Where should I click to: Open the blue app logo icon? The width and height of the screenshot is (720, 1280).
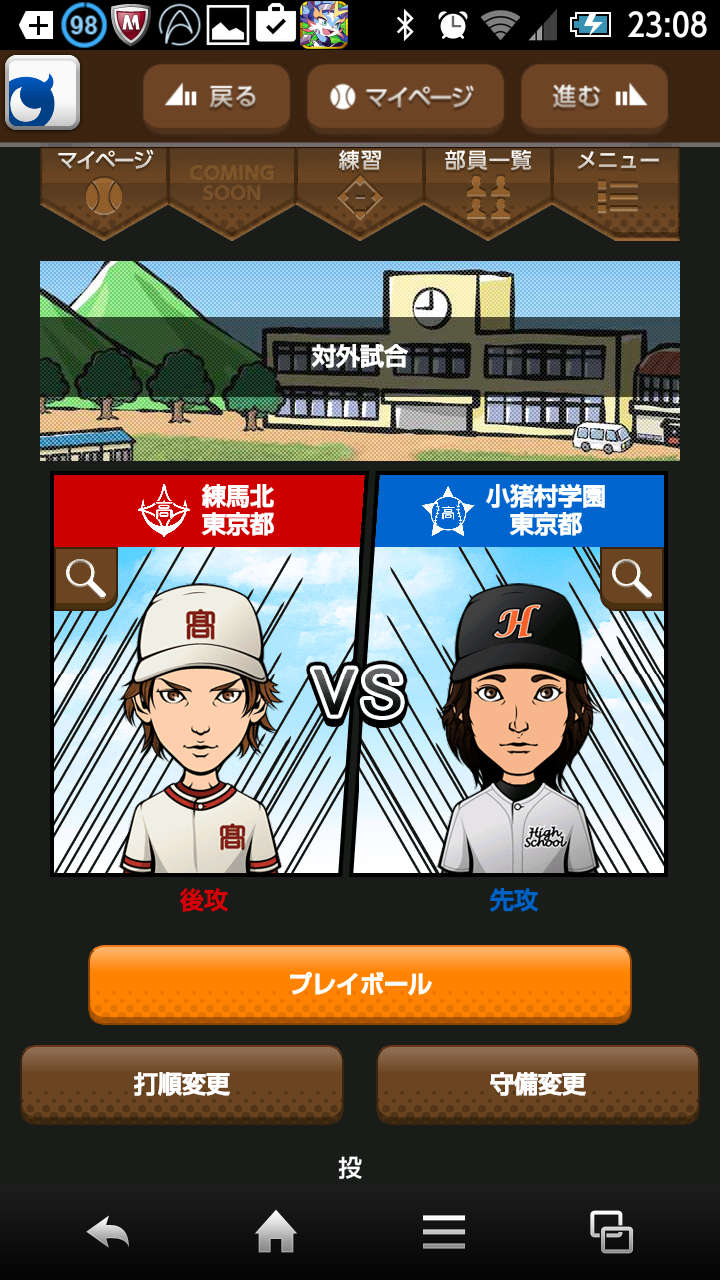click(42, 93)
